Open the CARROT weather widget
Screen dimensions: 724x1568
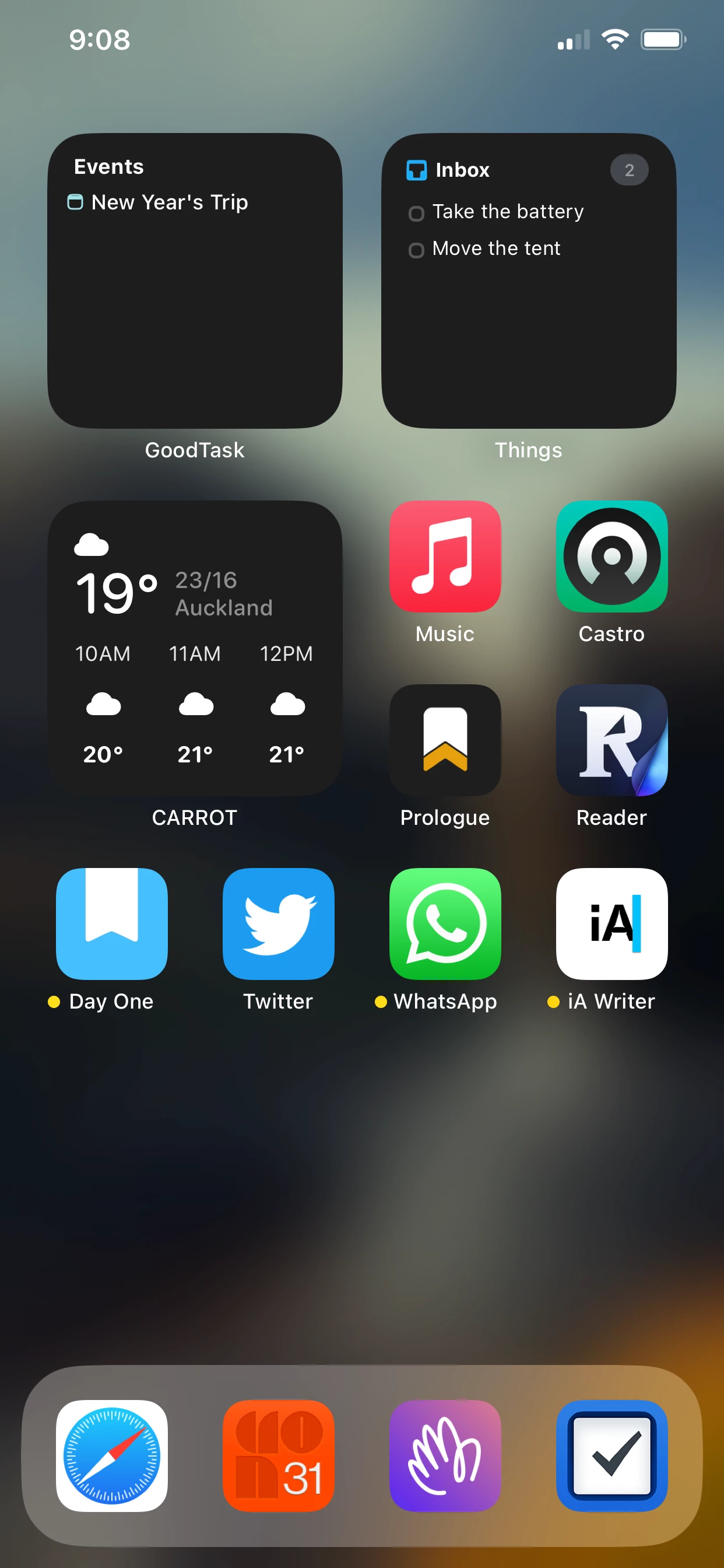[195, 647]
